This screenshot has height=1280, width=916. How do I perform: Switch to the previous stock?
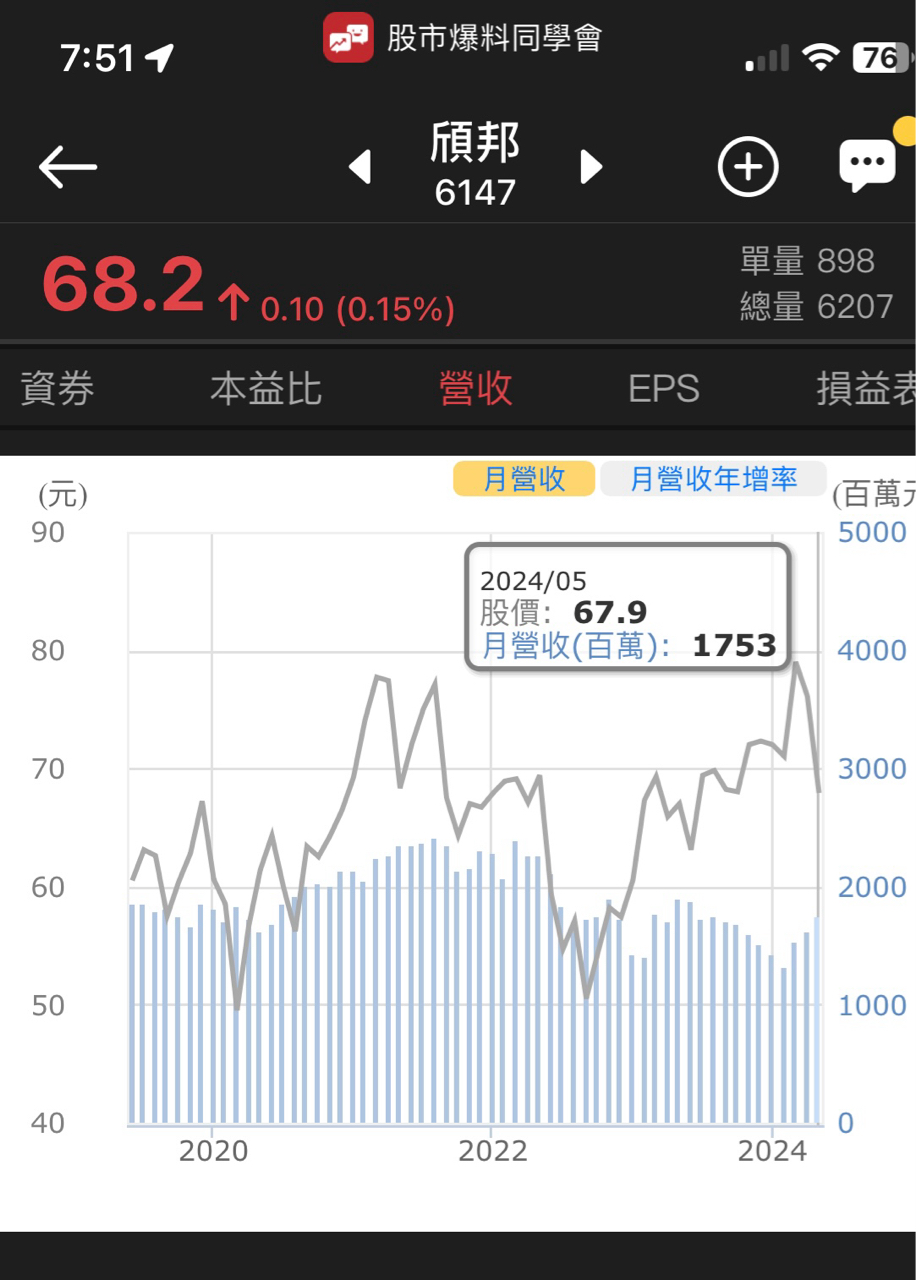(x=360, y=167)
